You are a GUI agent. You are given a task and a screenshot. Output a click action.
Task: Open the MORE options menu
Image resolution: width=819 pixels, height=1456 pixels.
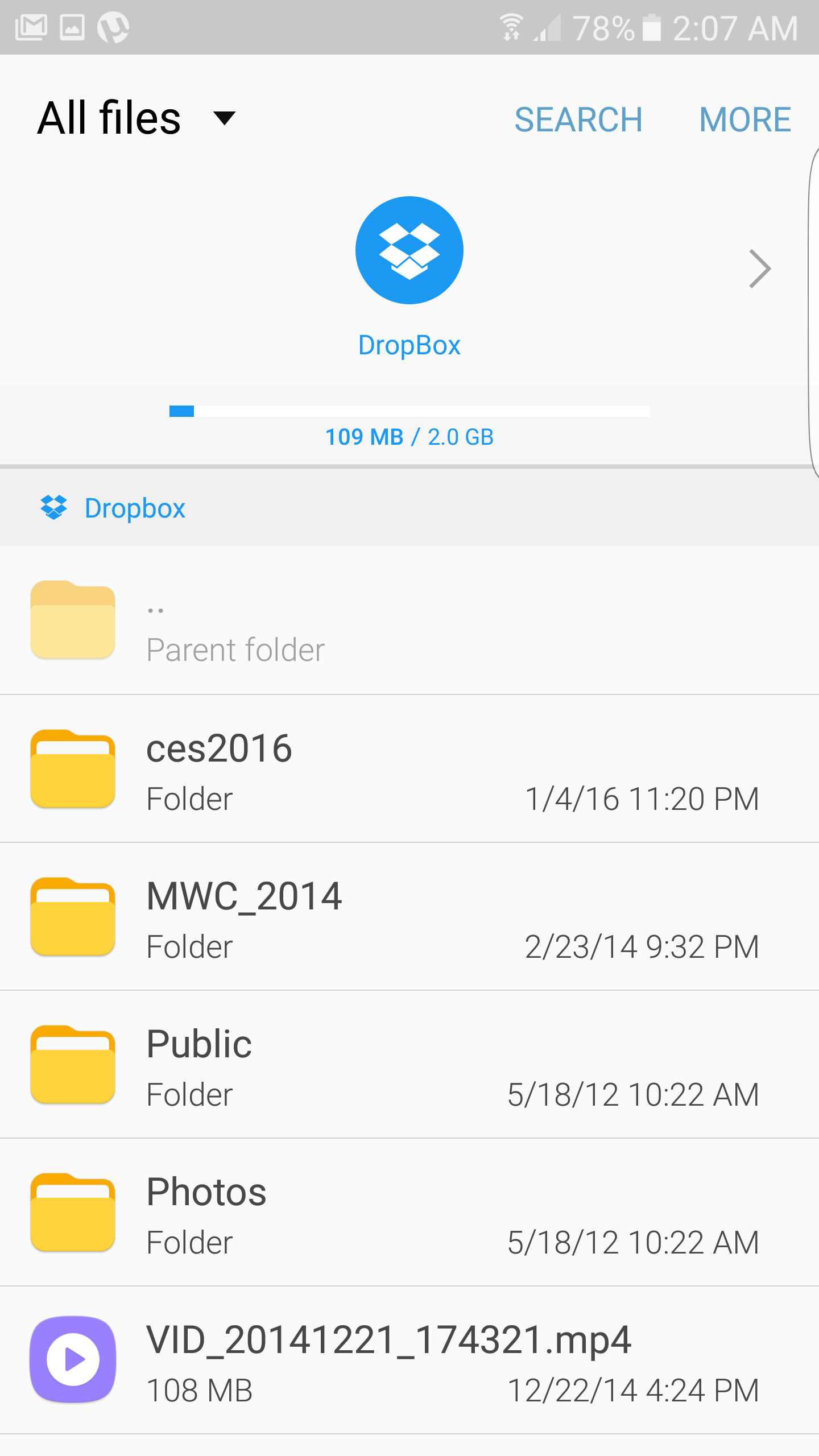click(x=744, y=119)
